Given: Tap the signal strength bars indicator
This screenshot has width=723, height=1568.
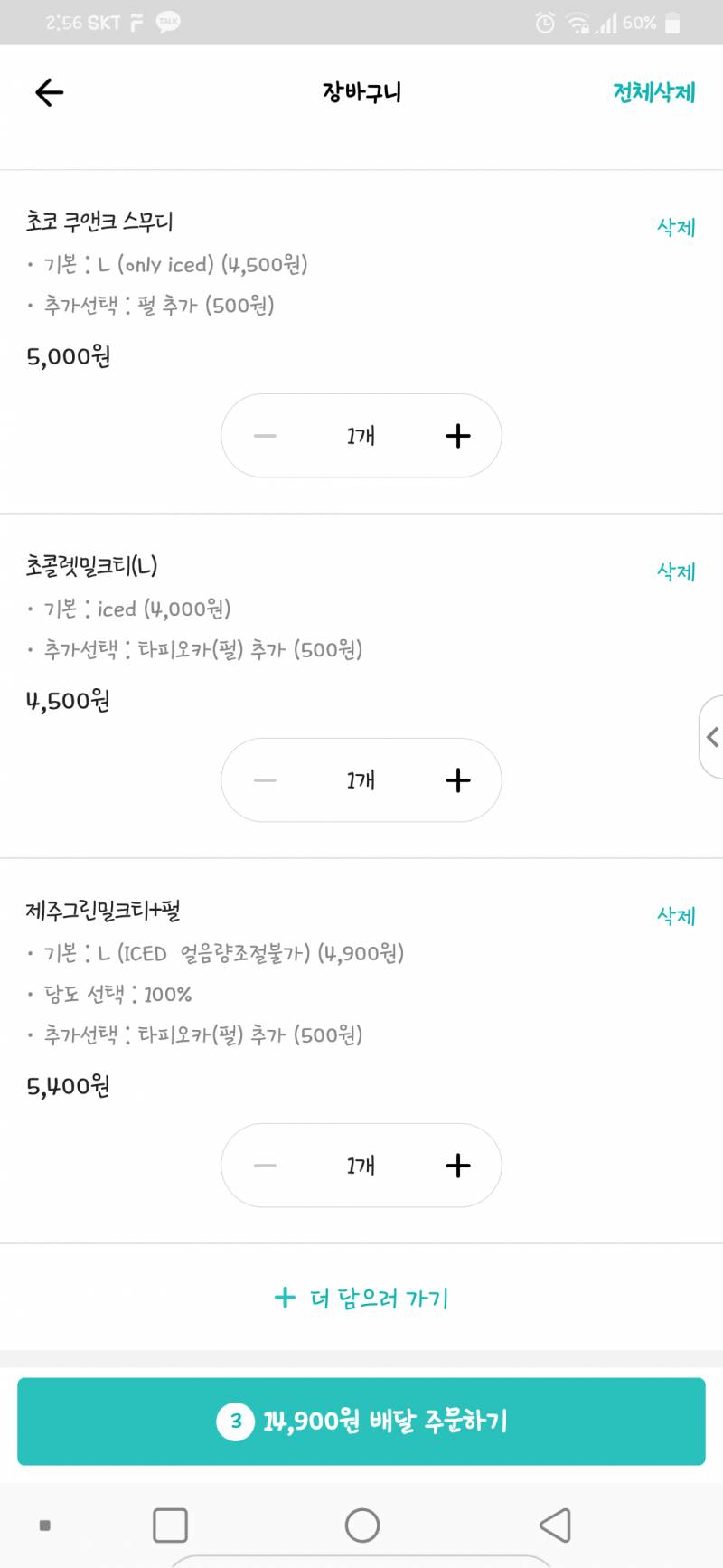Looking at the screenshot, I should coord(607,22).
